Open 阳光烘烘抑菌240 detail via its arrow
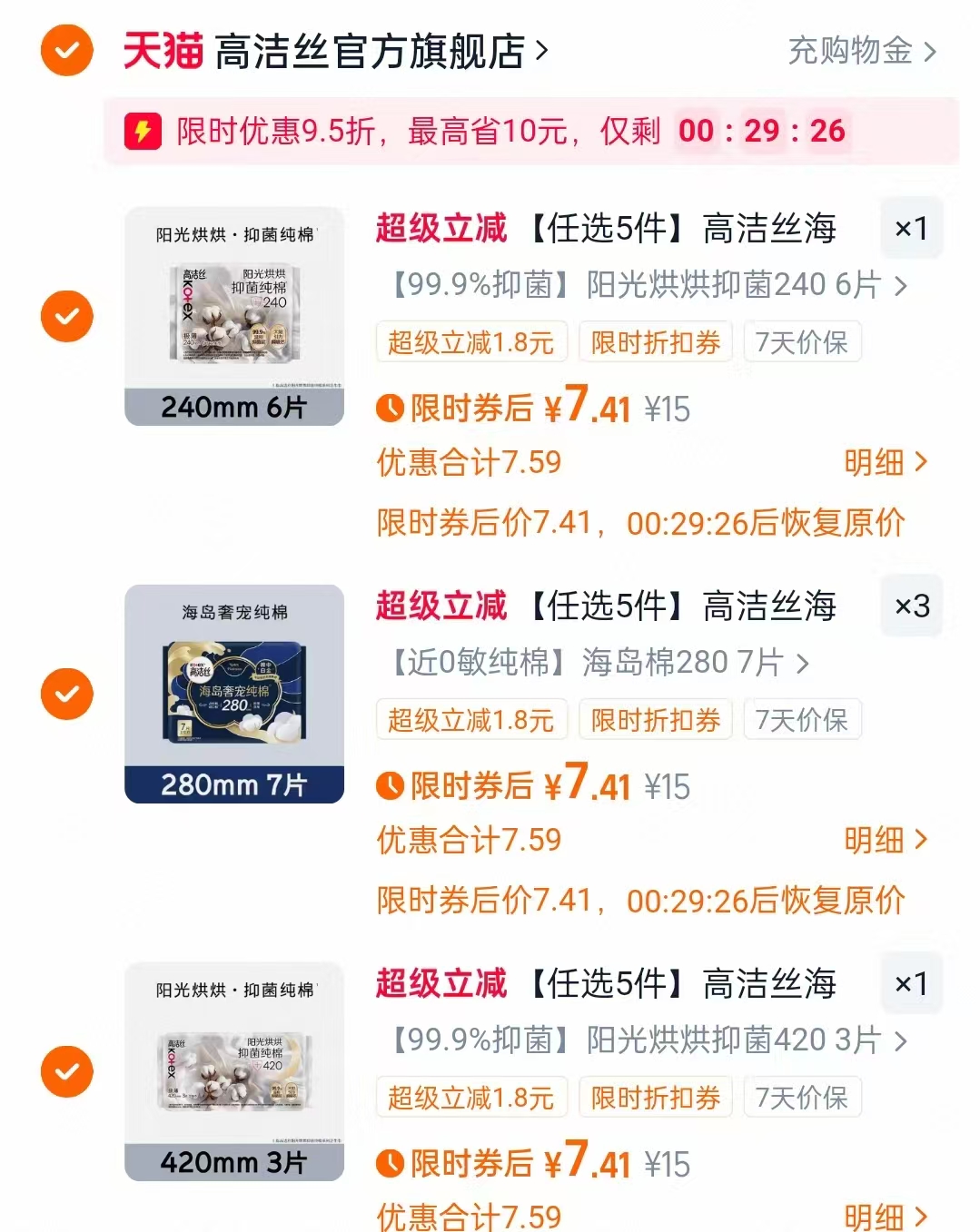 [903, 284]
